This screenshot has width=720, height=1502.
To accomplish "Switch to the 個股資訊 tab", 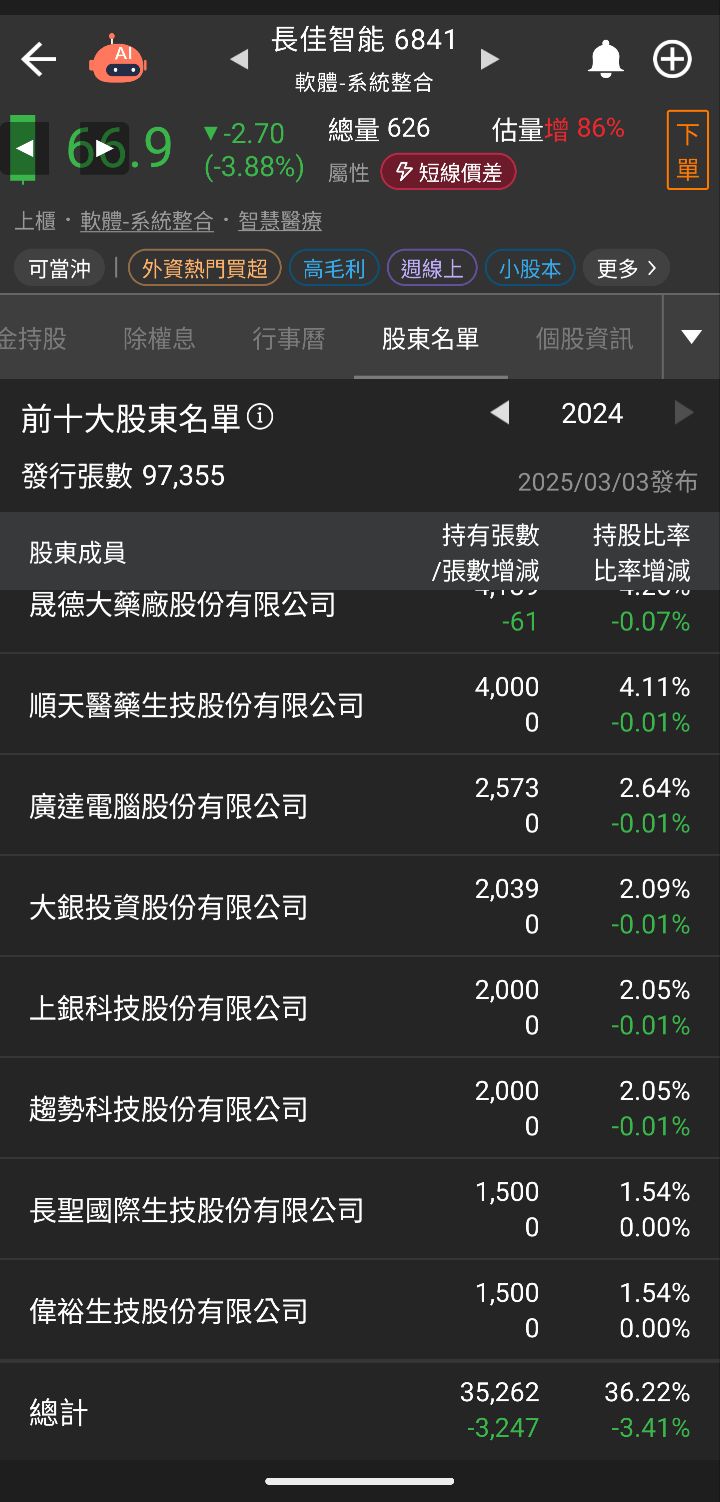I will pyautogui.click(x=584, y=339).
